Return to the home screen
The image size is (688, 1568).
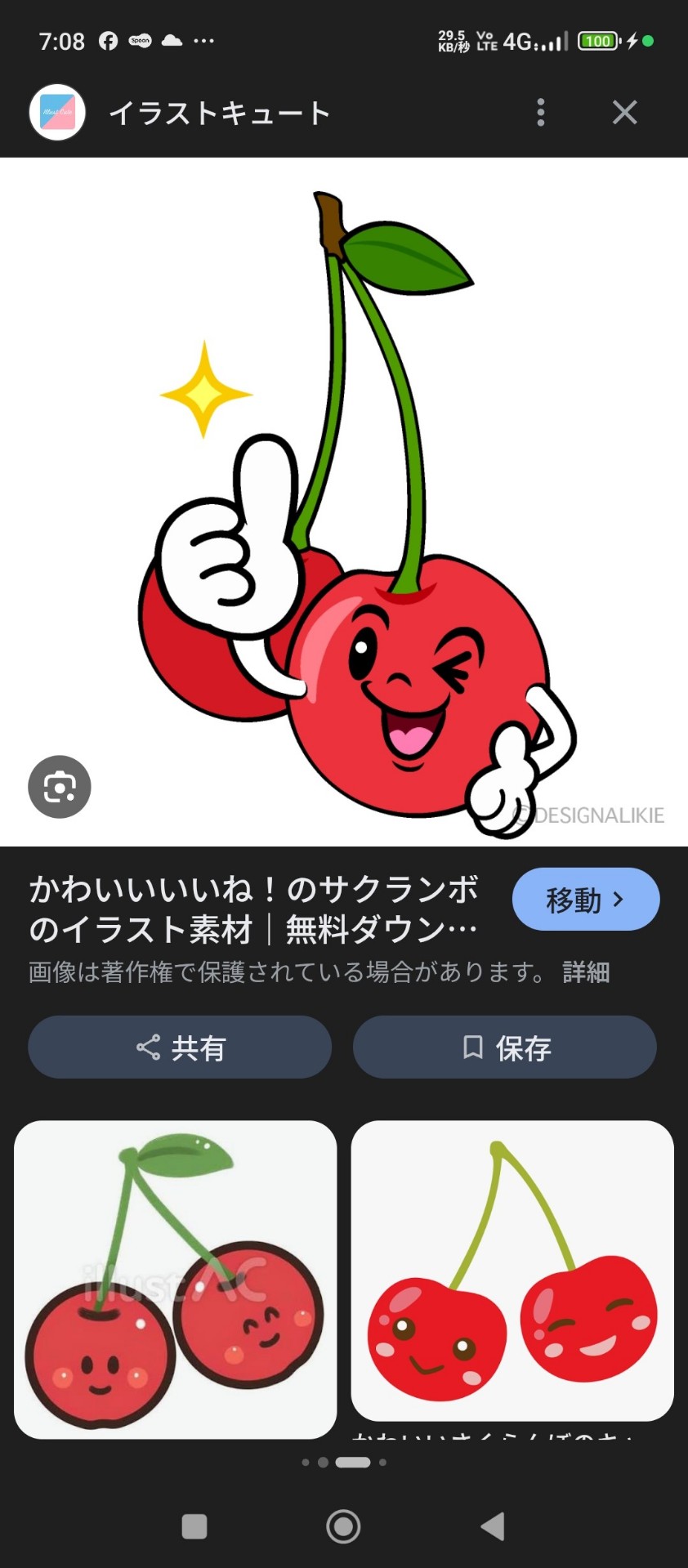click(x=343, y=1526)
